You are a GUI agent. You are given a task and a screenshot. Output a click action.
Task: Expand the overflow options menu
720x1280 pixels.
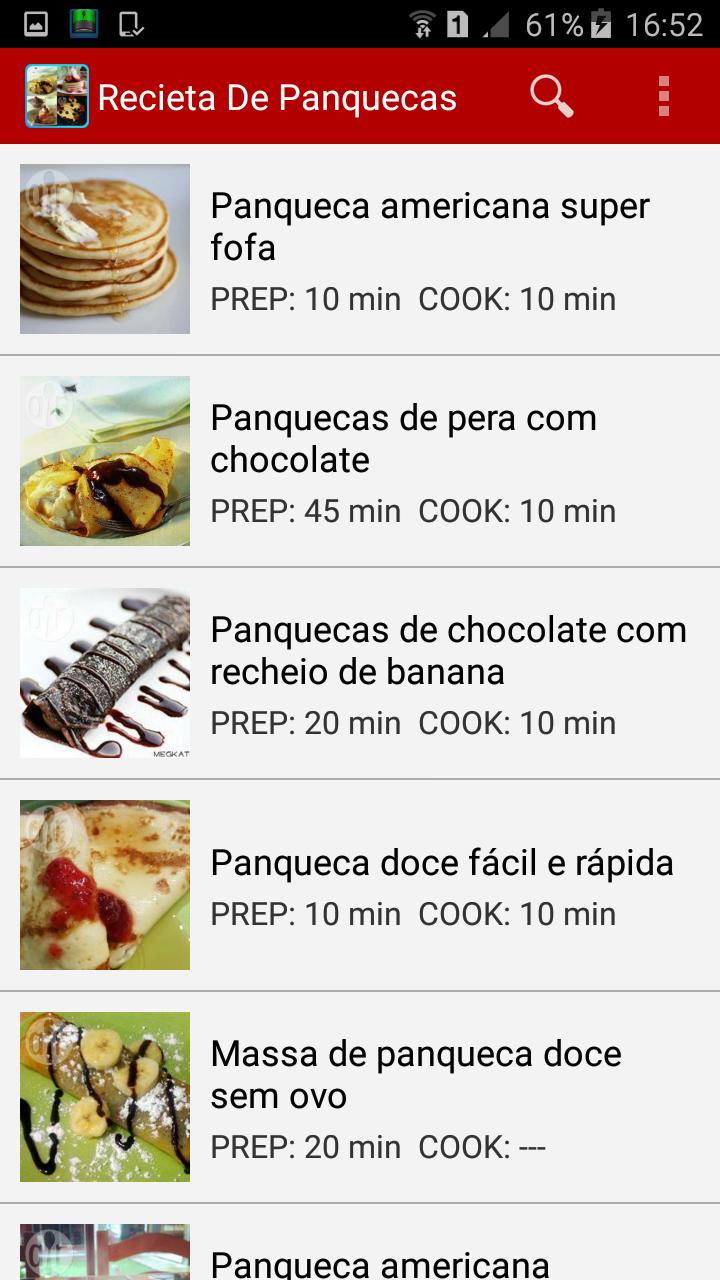(x=662, y=97)
